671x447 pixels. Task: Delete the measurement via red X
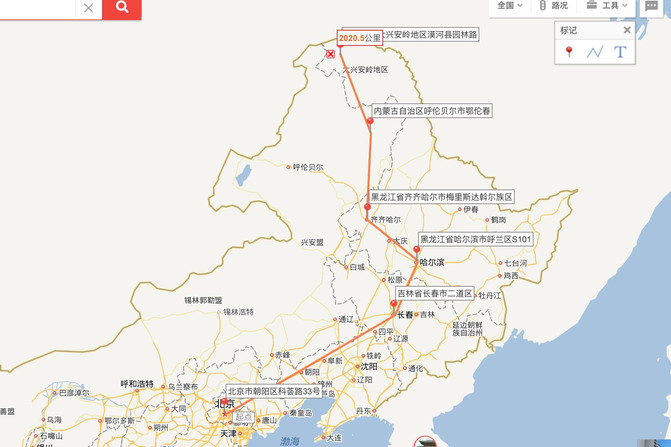click(330, 54)
